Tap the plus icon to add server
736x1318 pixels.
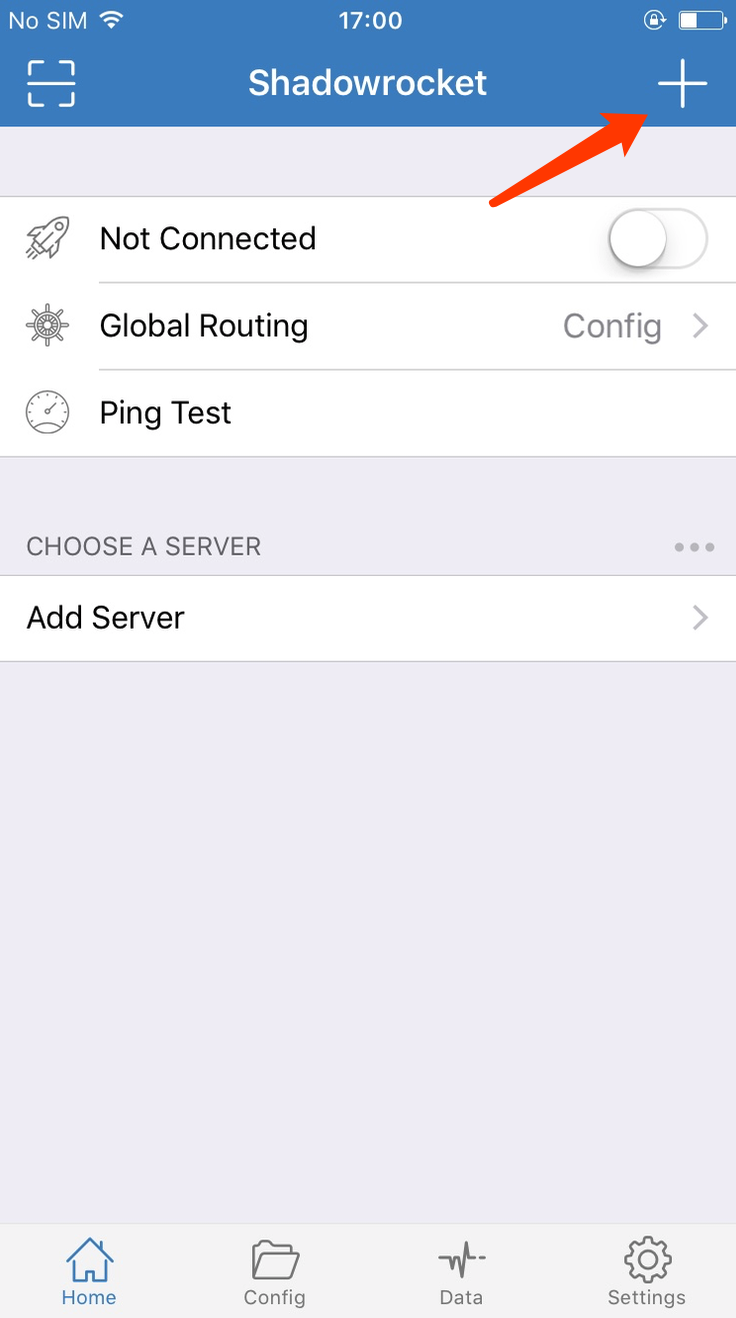coord(682,83)
